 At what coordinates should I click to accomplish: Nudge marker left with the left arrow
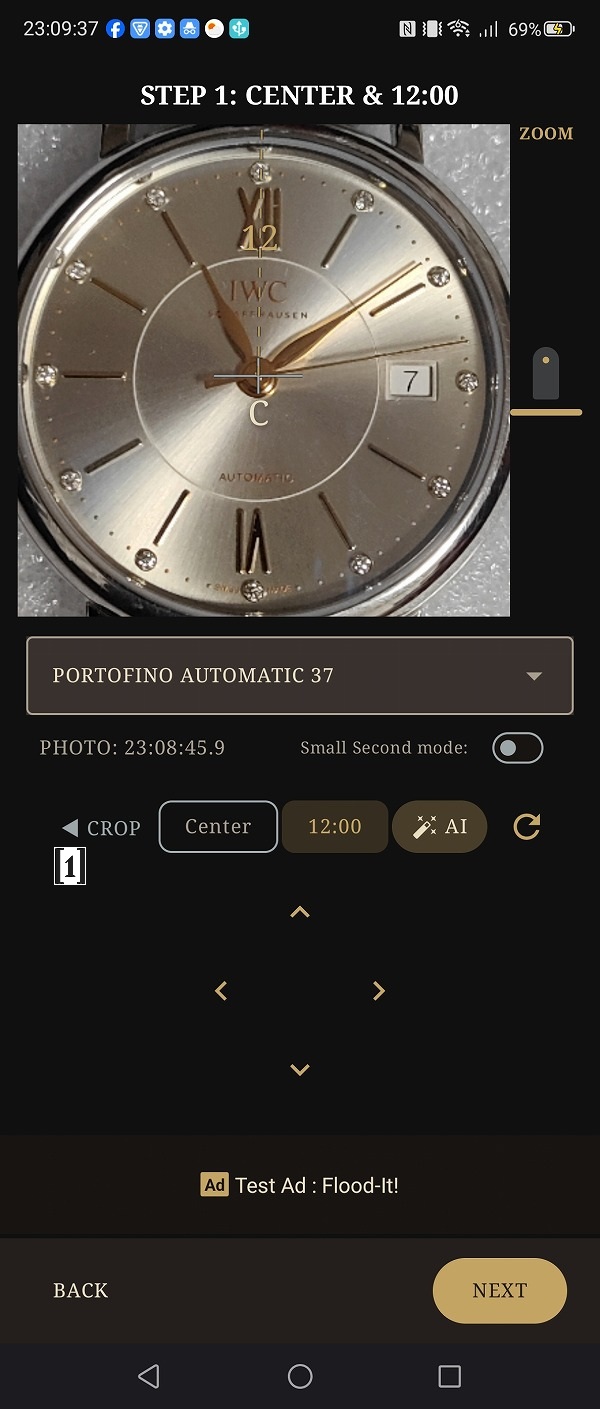[x=221, y=991]
